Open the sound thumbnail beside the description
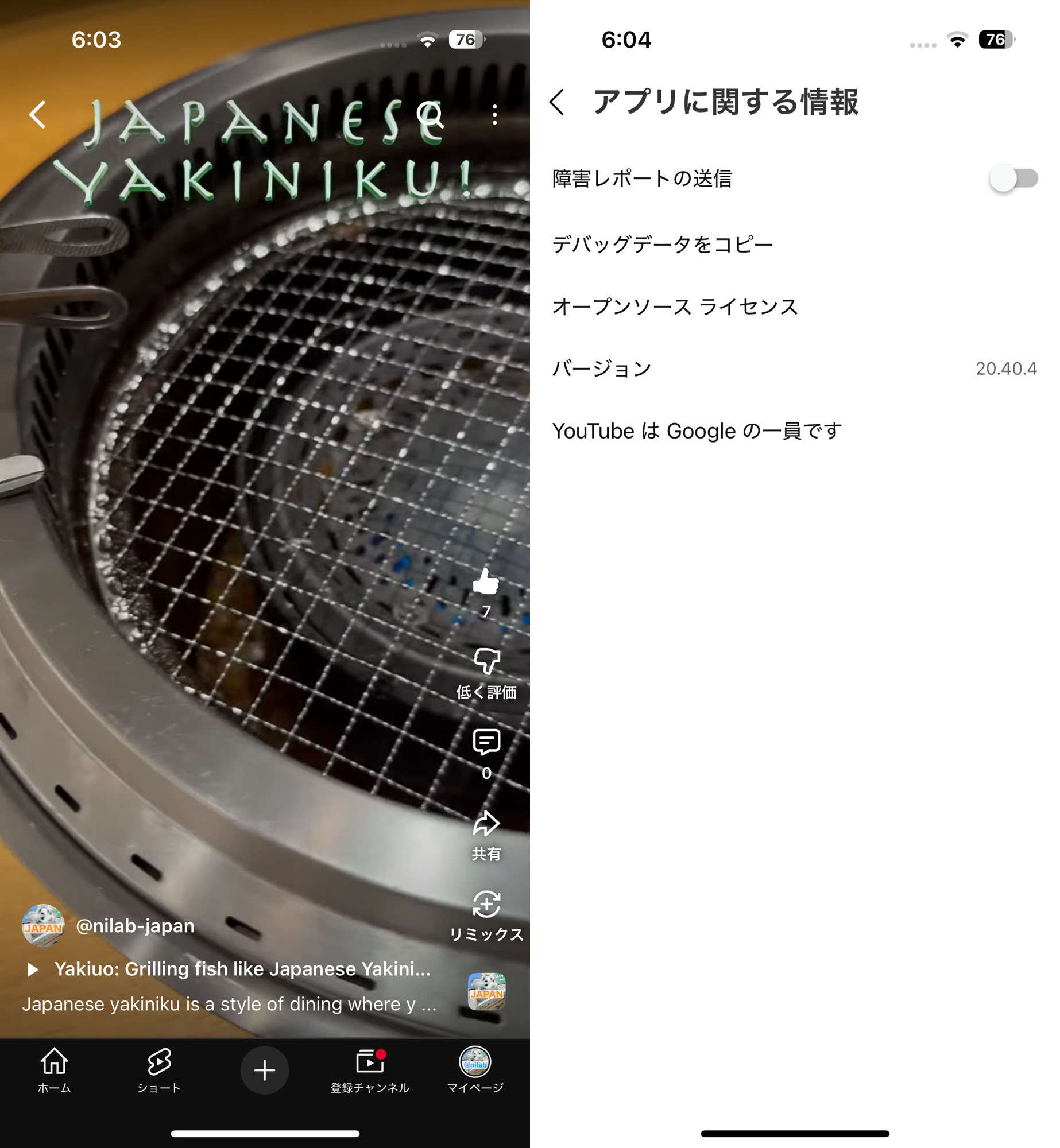This screenshot has height=1148, width=1060. (486, 991)
